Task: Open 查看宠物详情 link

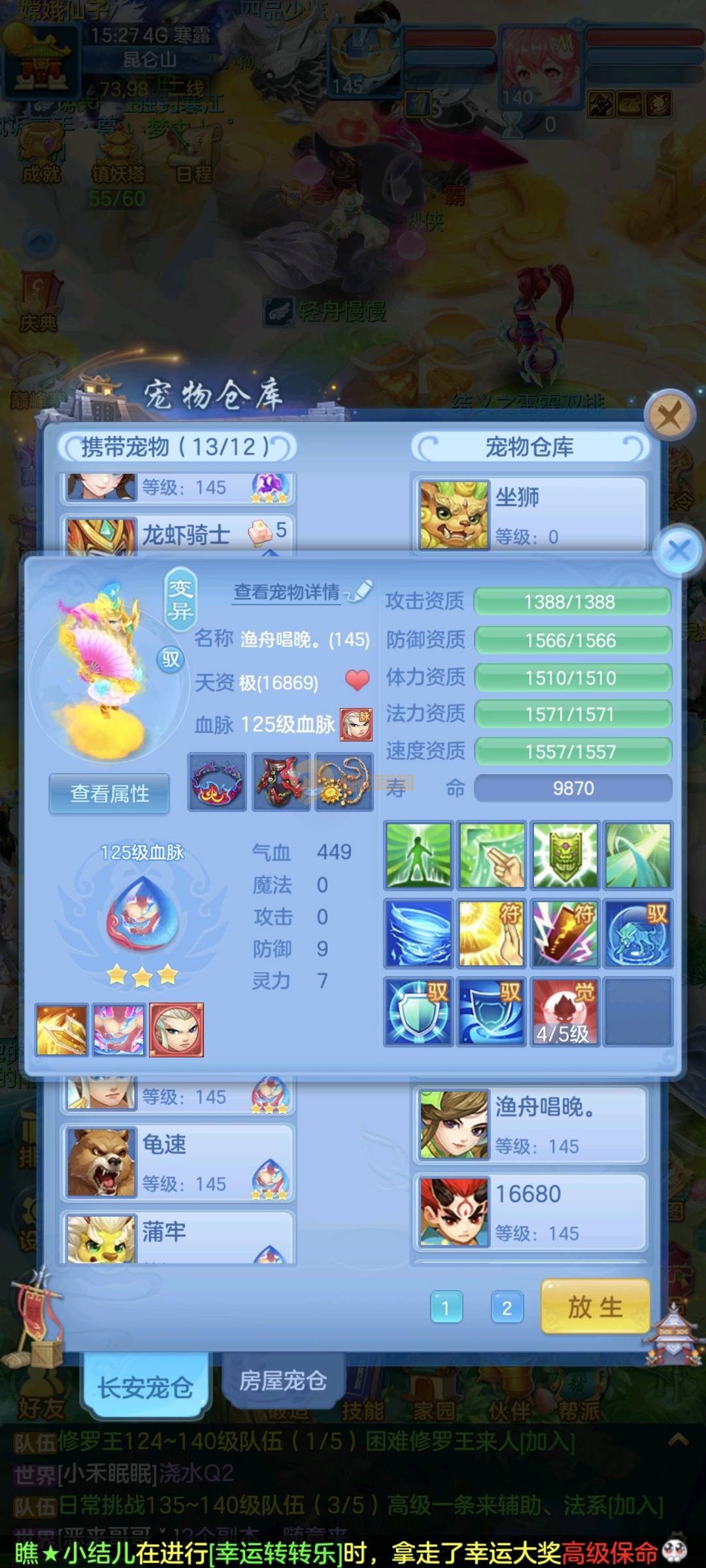Action: [288, 592]
